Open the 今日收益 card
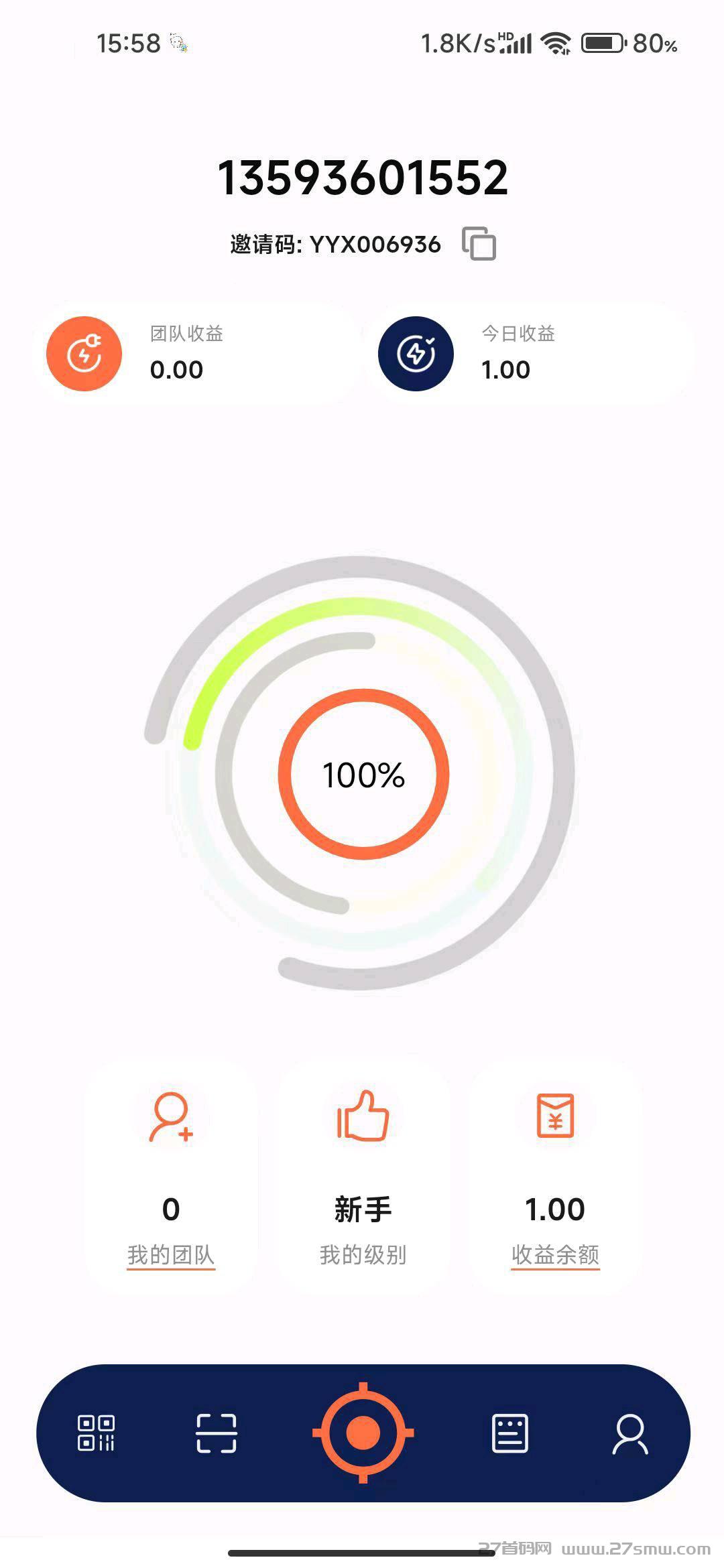Viewport: 724px width, 1568px height. coord(528,353)
